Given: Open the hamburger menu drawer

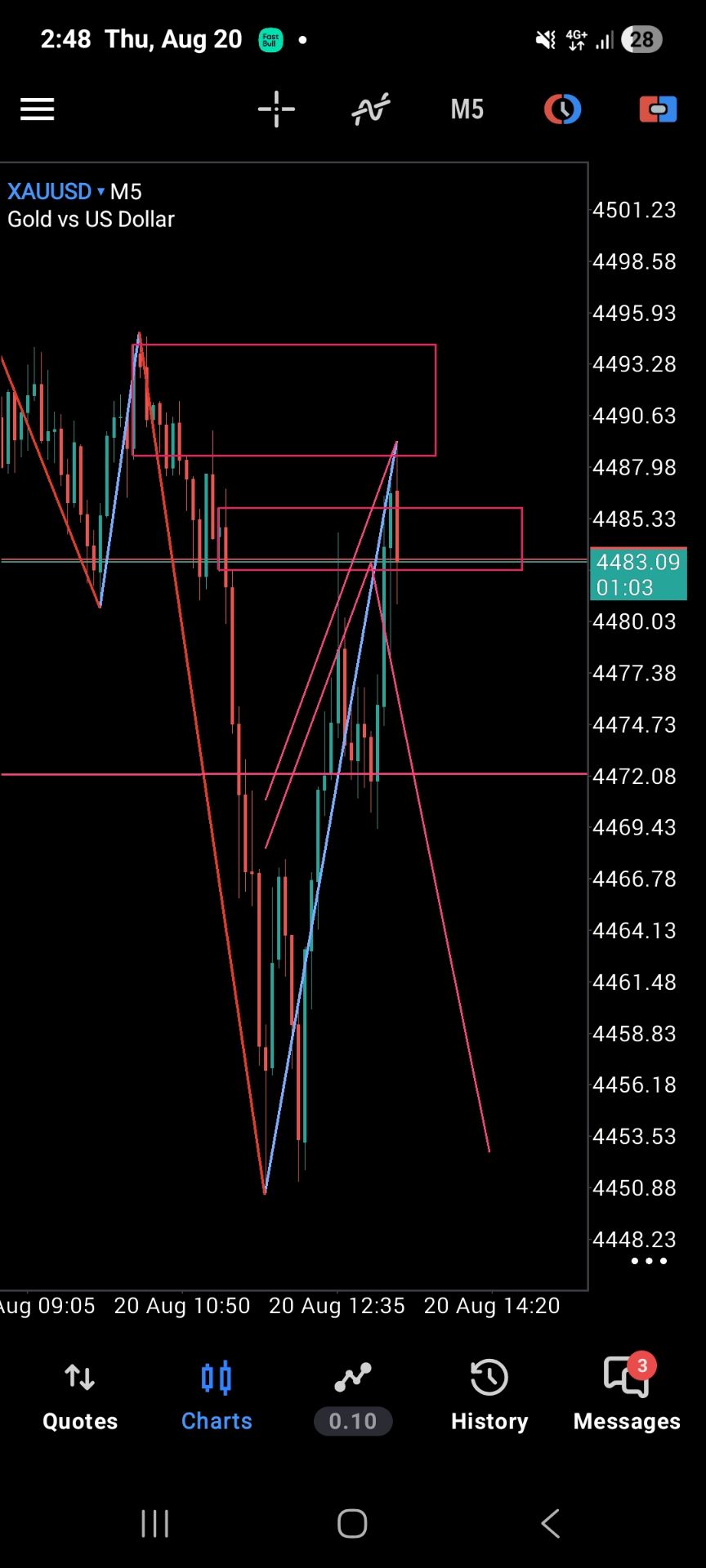Looking at the screenshot, I should click(x=37, y=109).
